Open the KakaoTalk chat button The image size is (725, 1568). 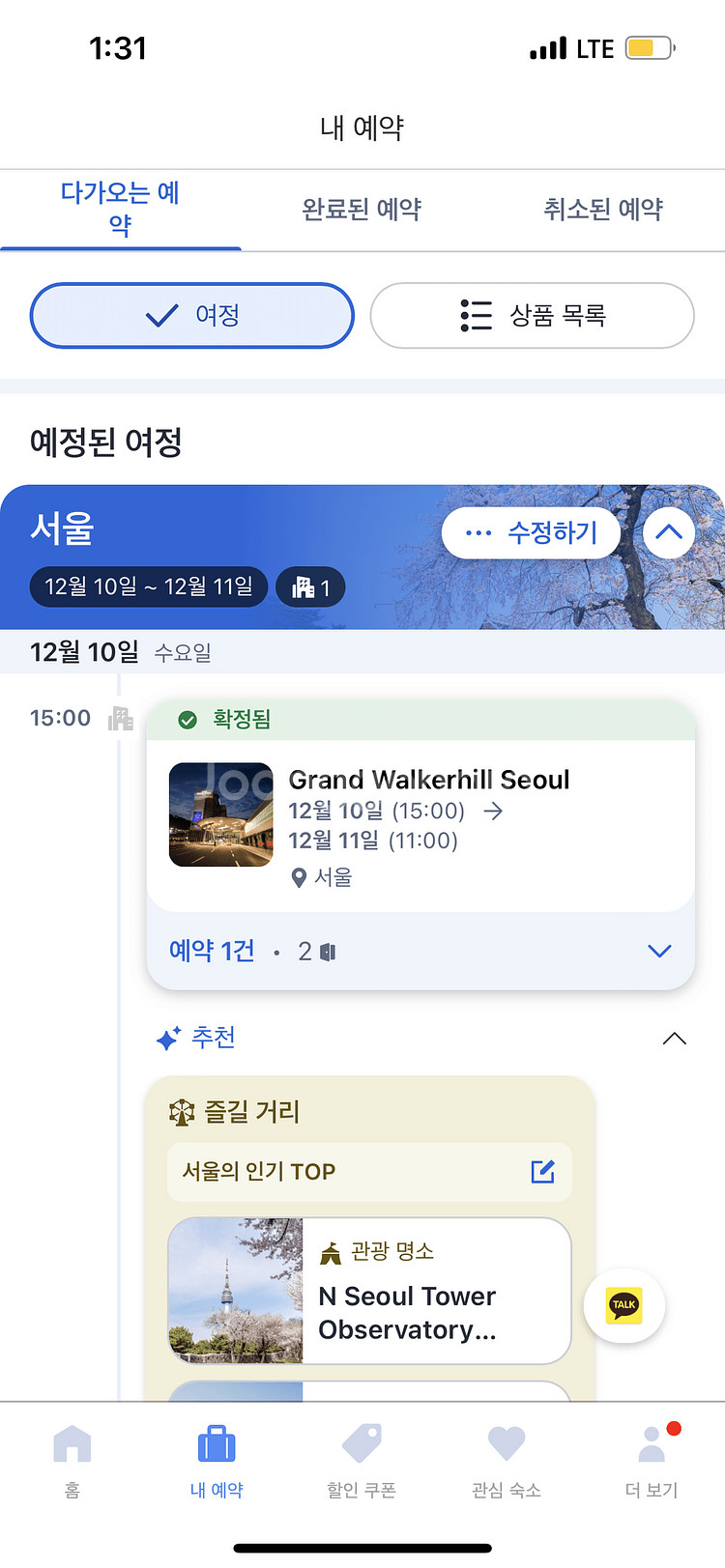click(624, 1305)
